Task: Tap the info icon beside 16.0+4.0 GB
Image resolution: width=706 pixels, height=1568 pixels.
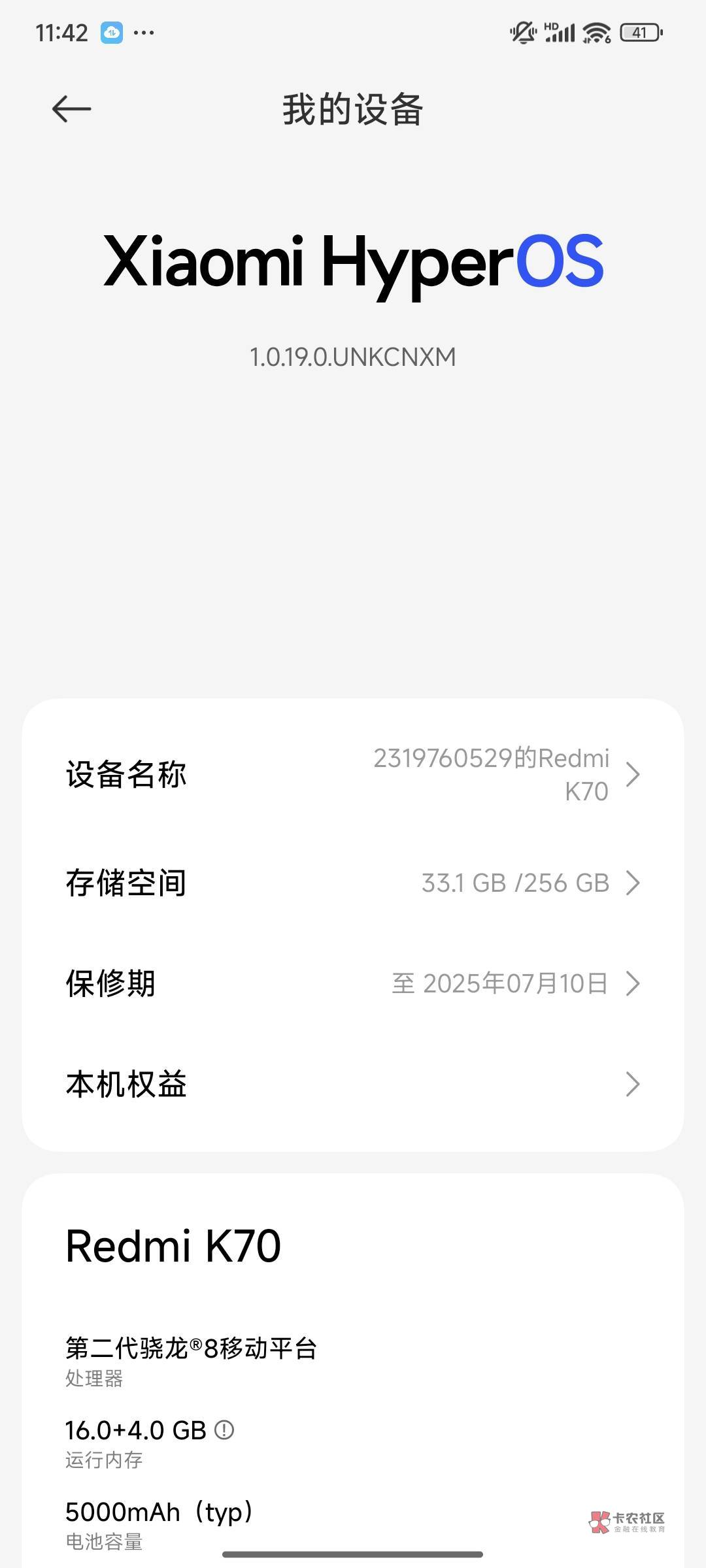Action: click(x=224, y=1430)
